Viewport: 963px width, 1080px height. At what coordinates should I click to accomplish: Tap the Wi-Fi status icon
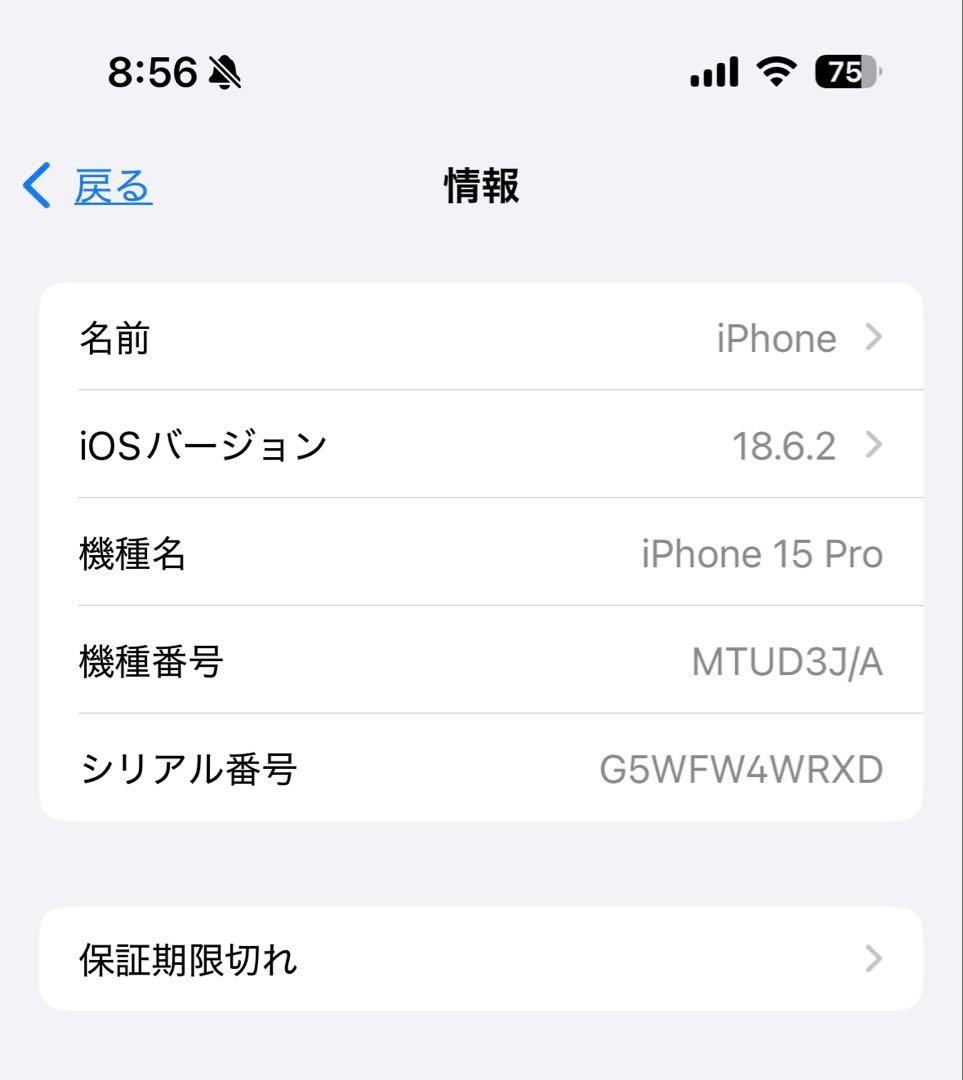tap(775, 73)
